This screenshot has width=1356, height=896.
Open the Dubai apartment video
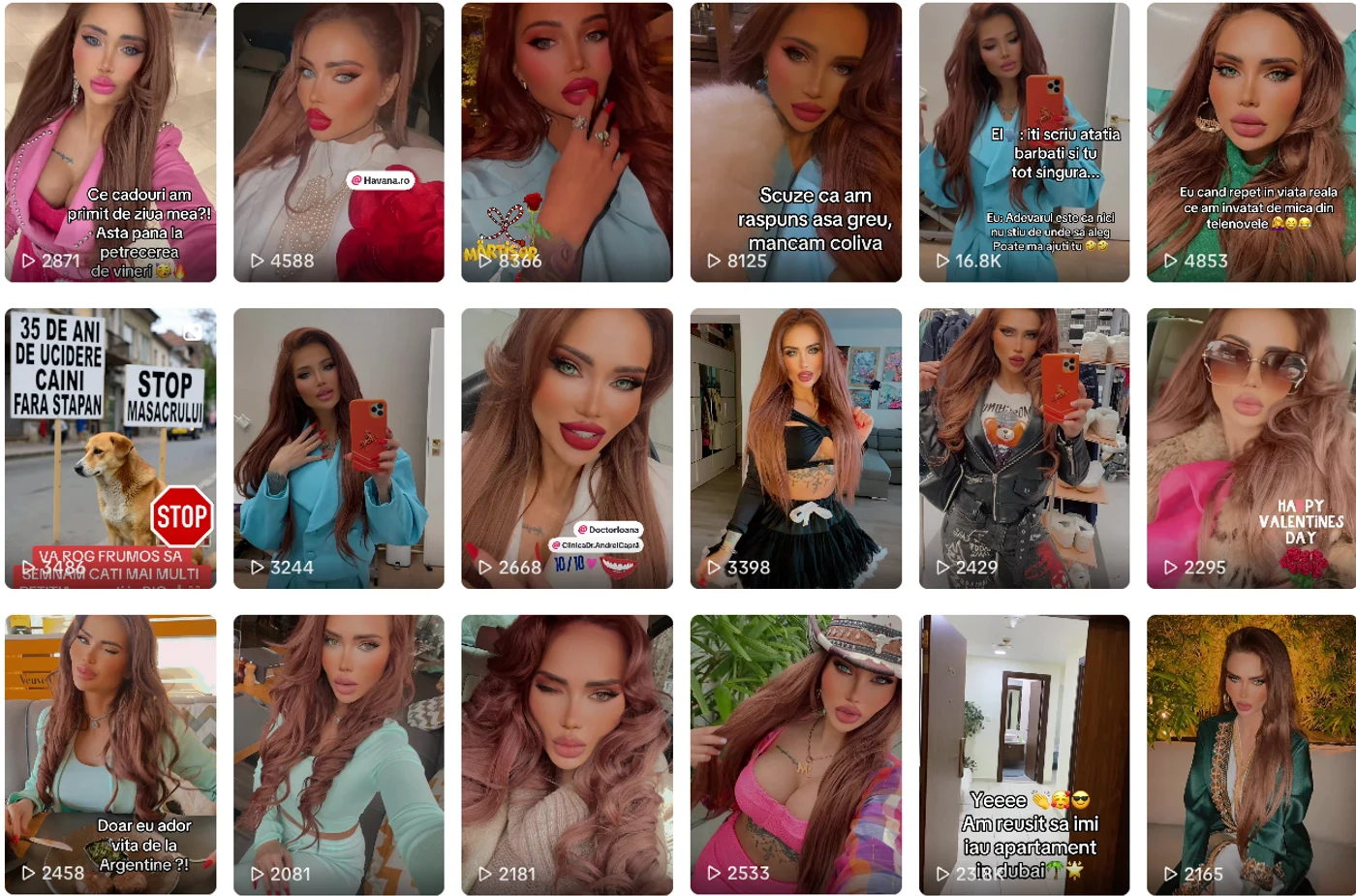pyautogui.click(x=1024, y=754)
